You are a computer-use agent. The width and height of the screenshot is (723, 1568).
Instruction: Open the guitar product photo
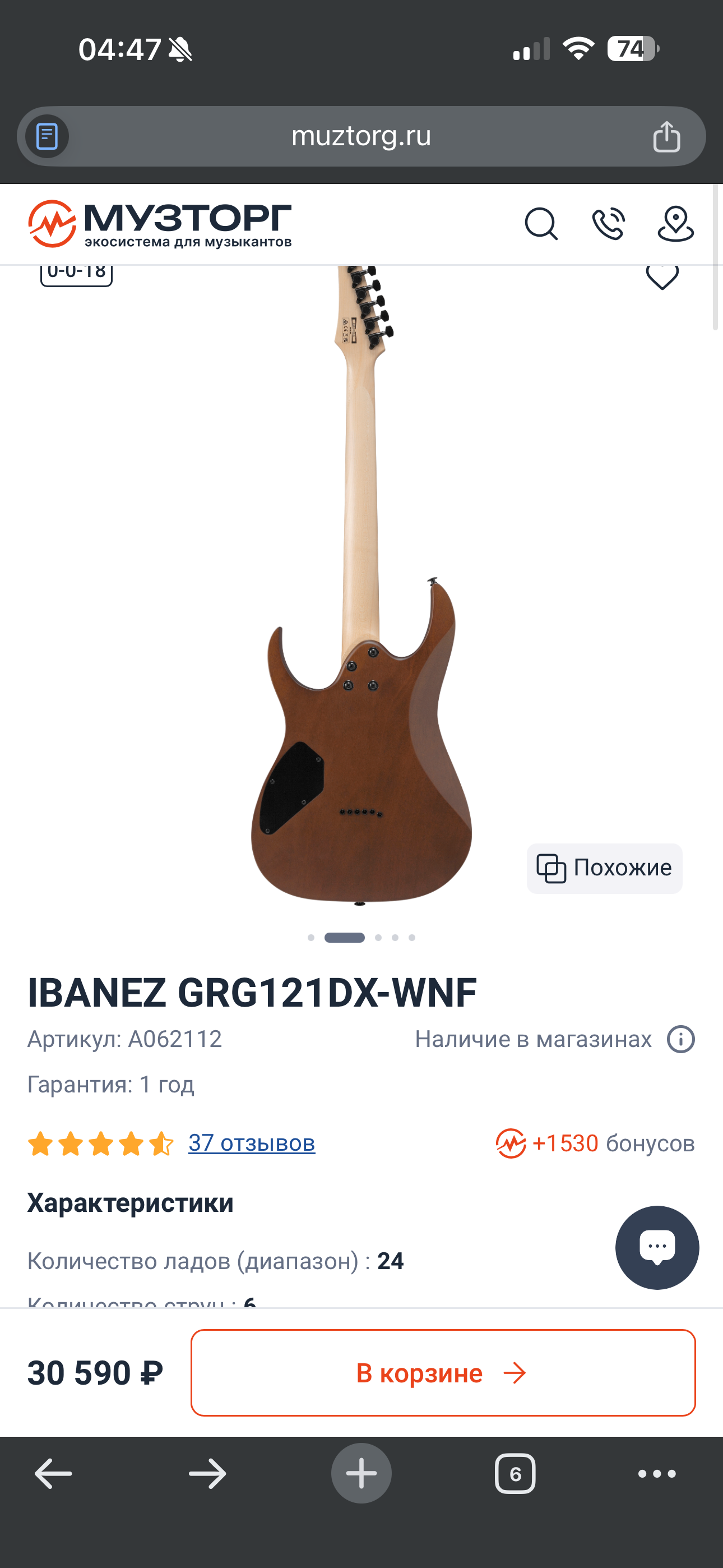click(x=361, y=608)
